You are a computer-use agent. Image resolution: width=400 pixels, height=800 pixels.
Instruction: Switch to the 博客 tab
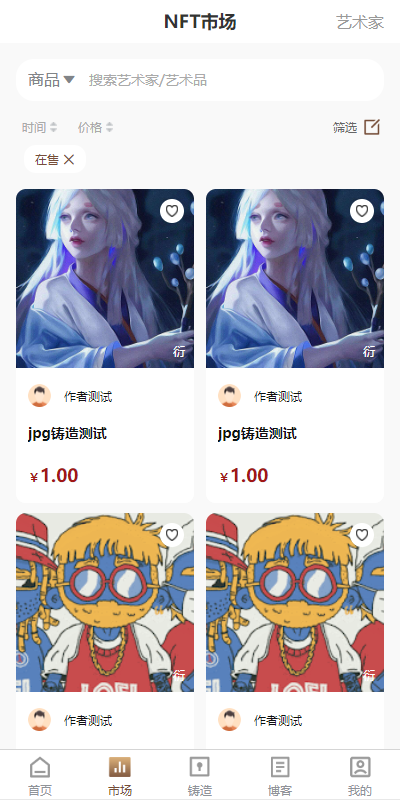pos(280,776)
